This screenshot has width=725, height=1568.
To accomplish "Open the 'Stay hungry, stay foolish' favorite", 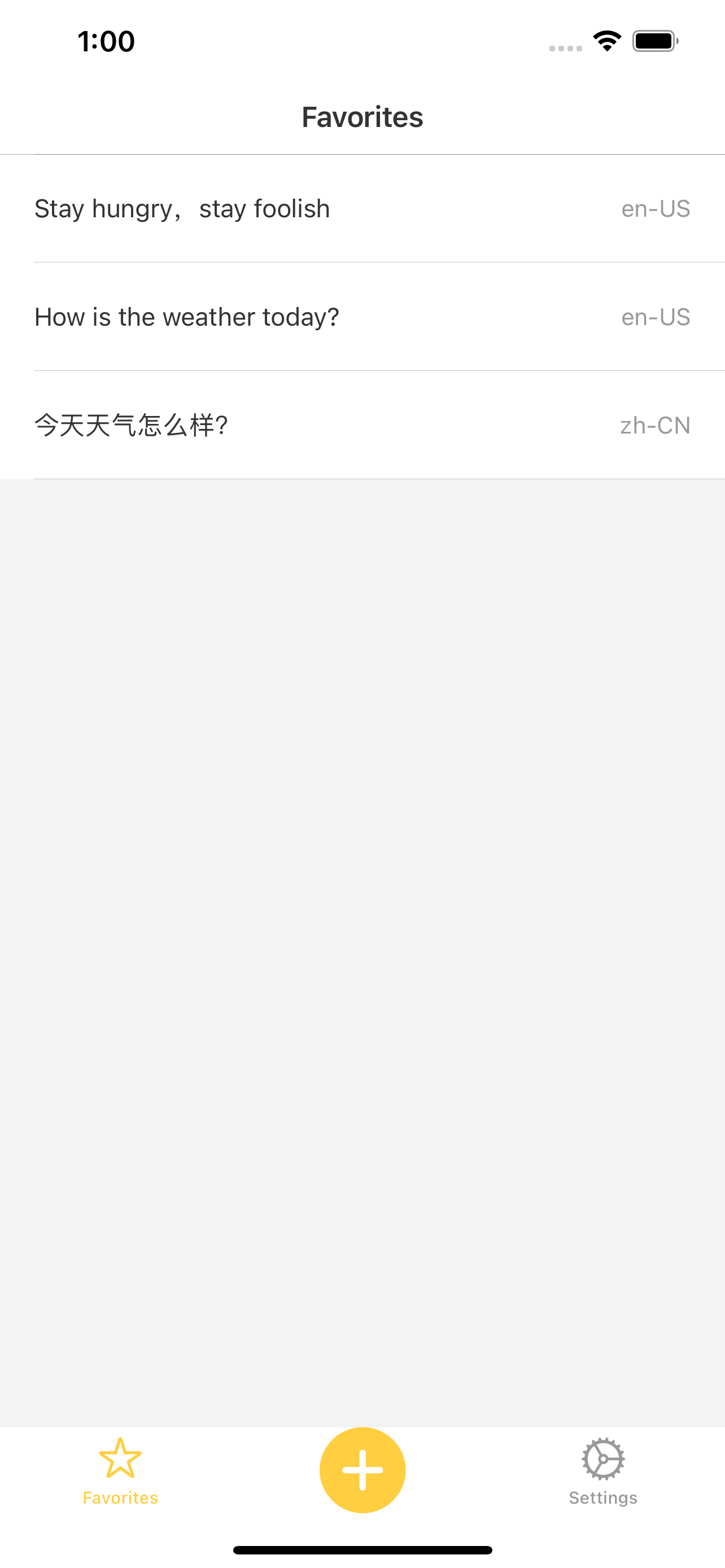I will pos(182,209).
